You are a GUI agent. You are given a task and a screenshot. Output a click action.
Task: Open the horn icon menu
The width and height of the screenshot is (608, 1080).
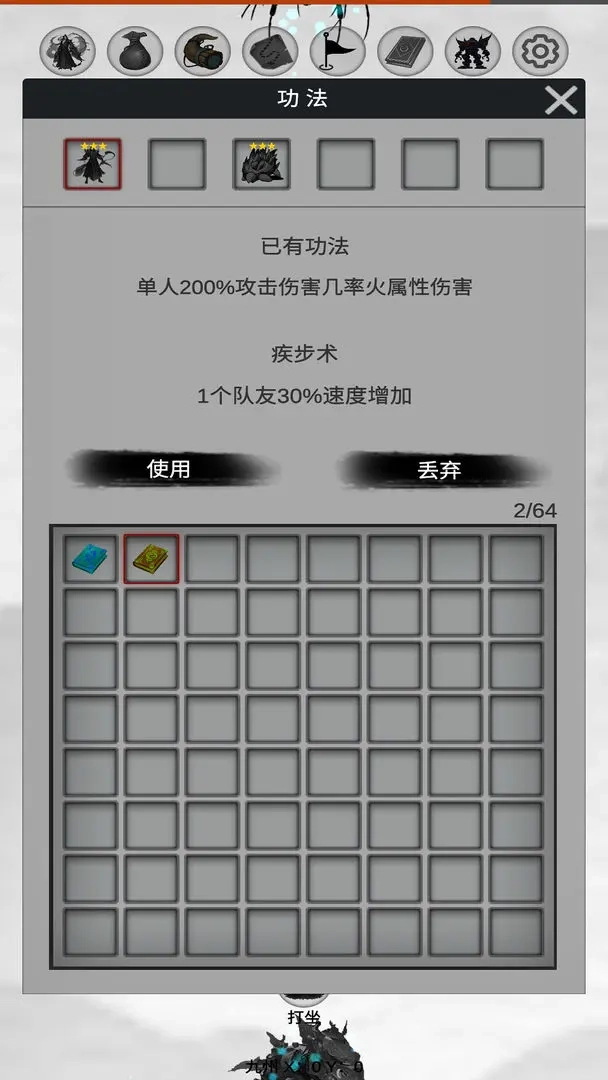[202, 50]
